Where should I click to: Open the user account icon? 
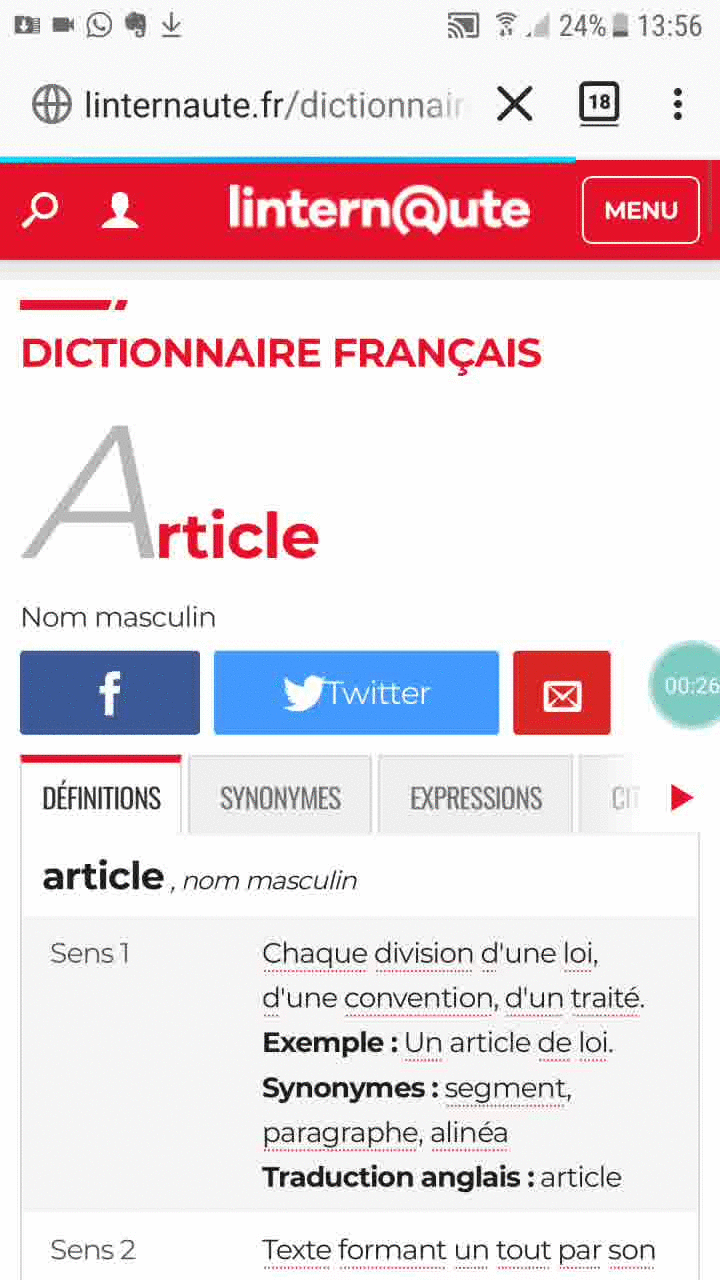[120, 210]
